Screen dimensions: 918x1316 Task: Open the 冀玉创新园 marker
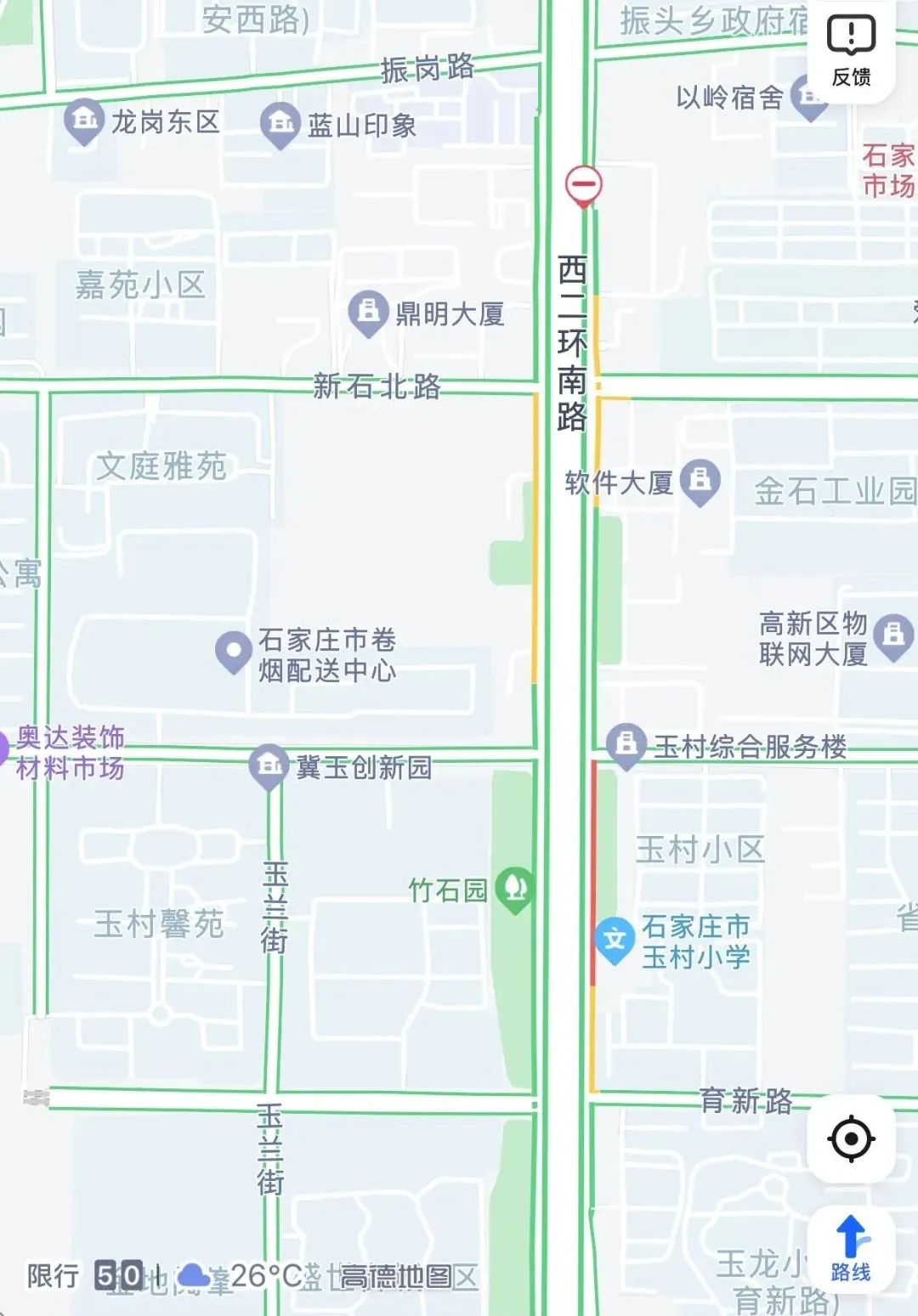(x=269, y=765)
